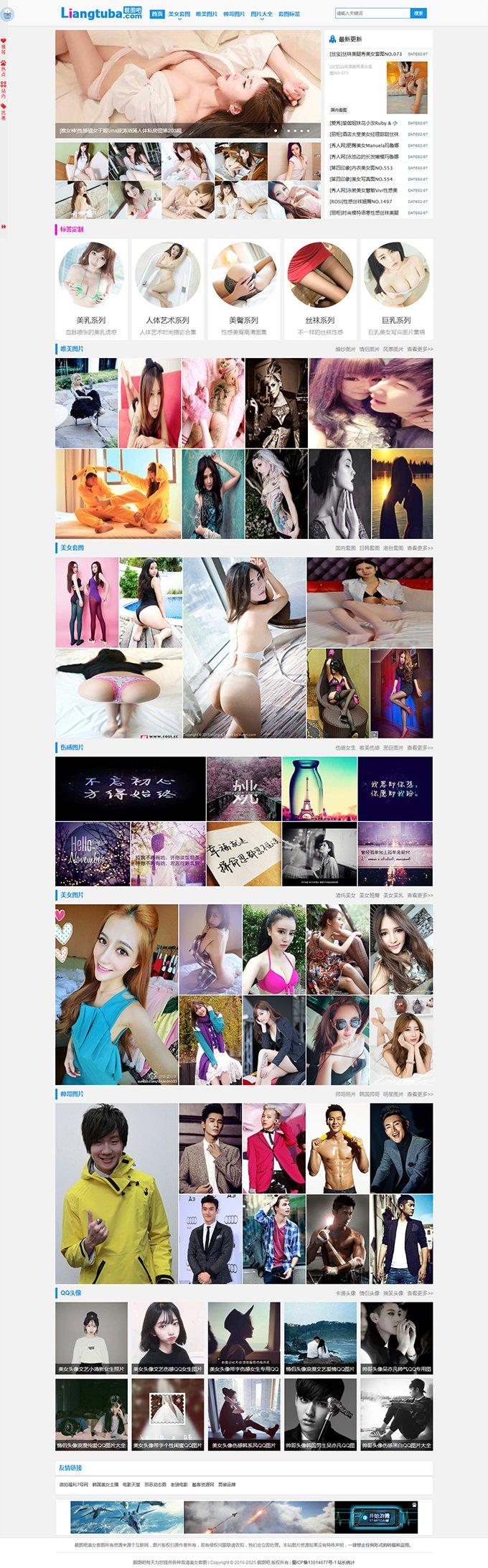This screenshot has height=1568, width=488.
Task: Open the 韩国帅哥 link
Action: [370, 1094]
